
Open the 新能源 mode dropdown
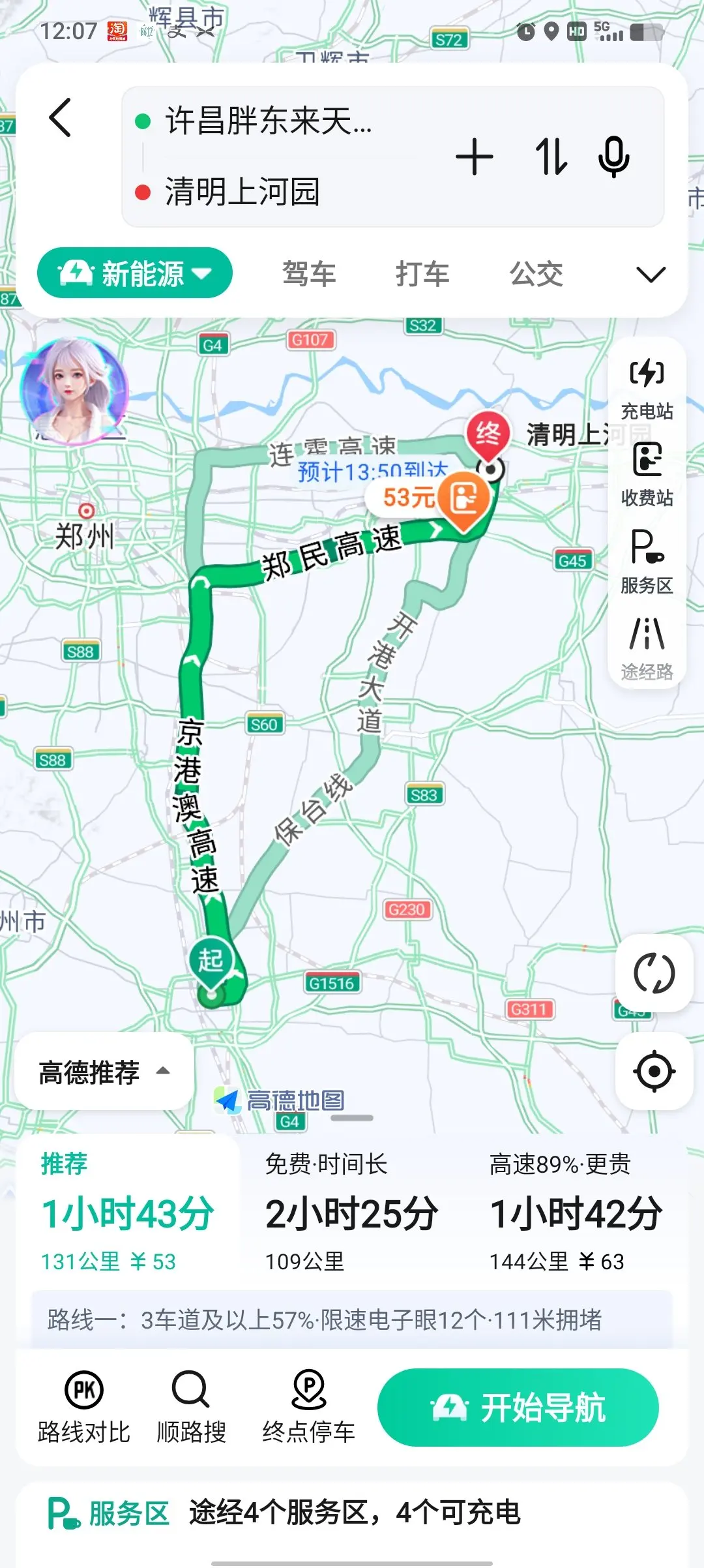tap(135, 273)
